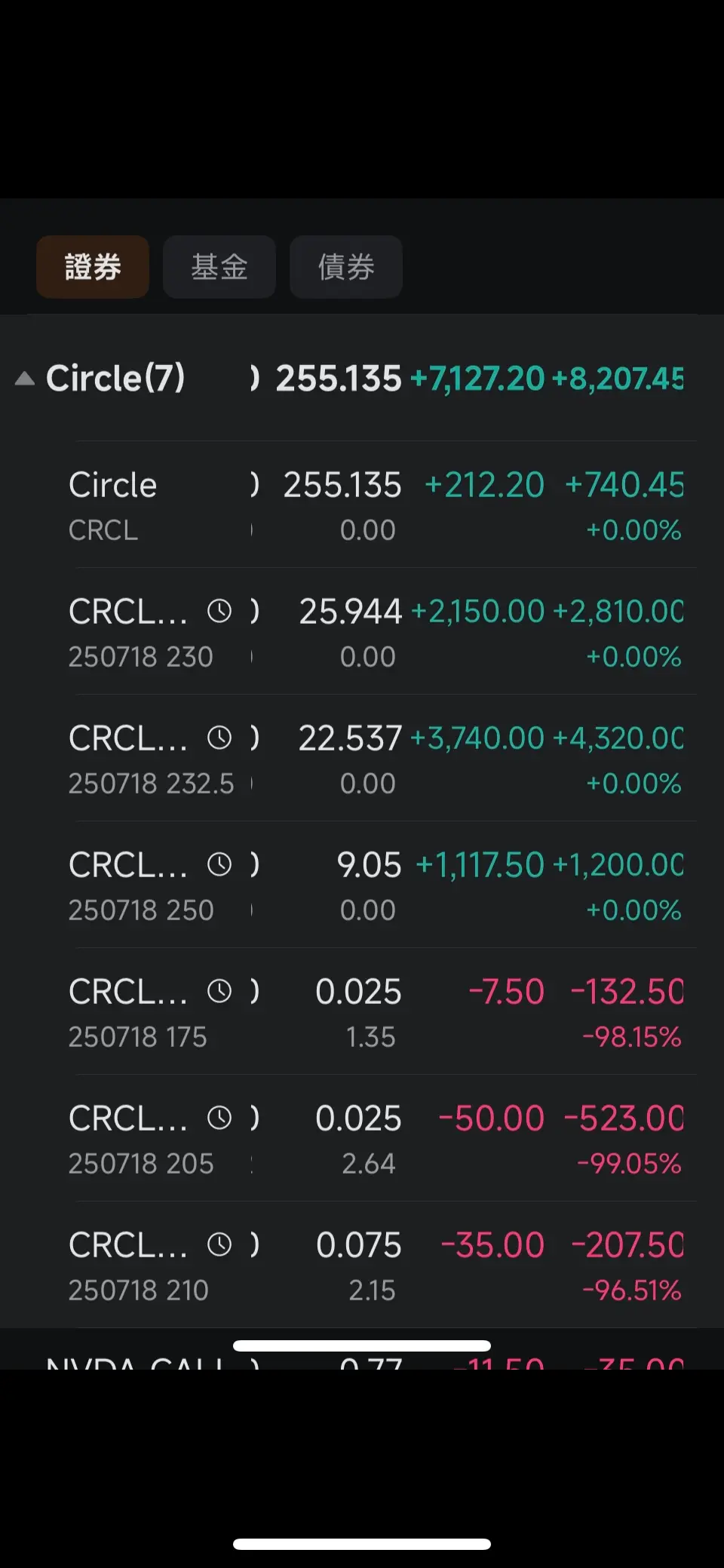
Task: Select the 證券 tab
Action: (93, 267)
